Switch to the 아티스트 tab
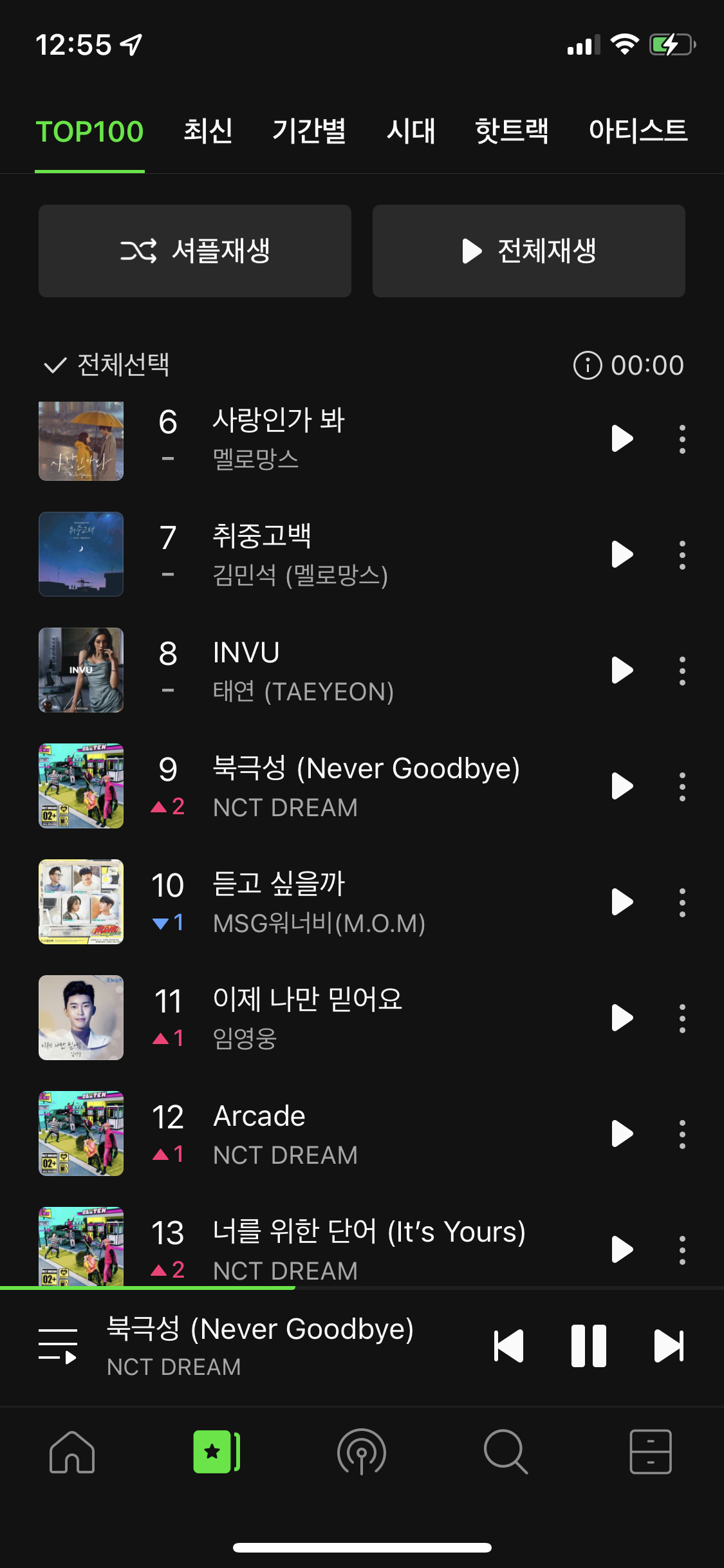 tap(638, 131)
